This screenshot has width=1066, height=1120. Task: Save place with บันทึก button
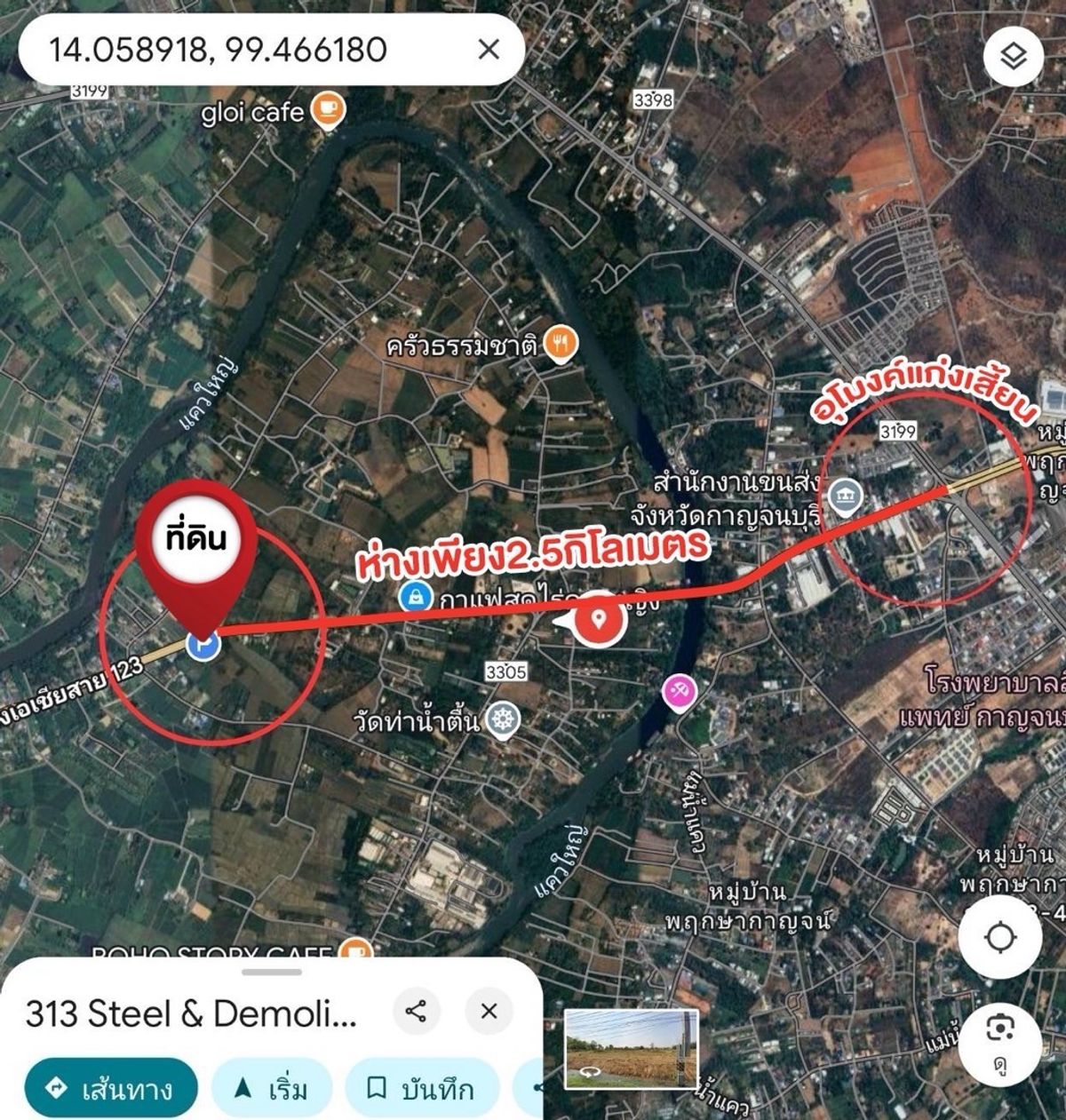coord(422,1088)
